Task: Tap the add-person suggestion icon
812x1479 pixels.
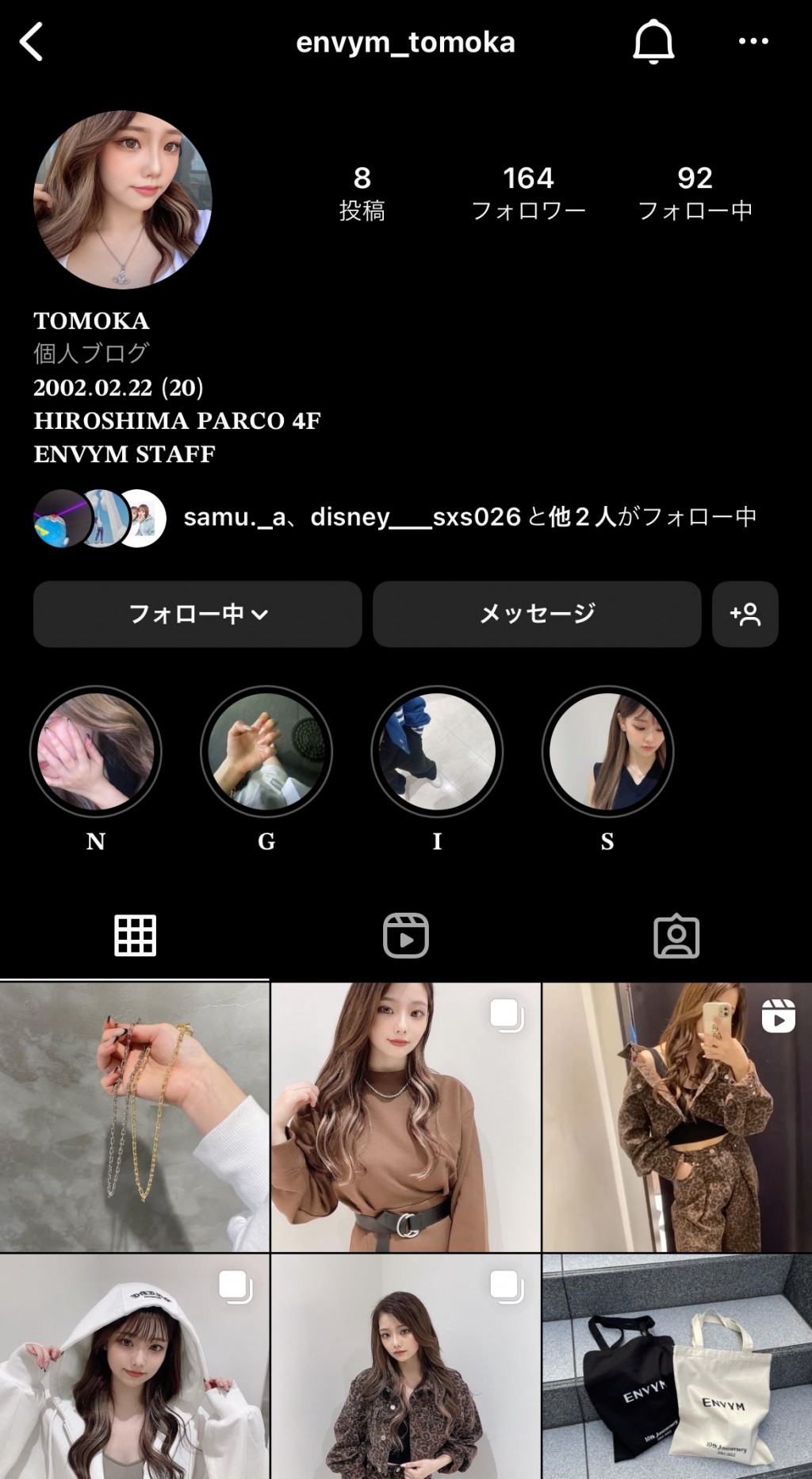Action: 745,614
